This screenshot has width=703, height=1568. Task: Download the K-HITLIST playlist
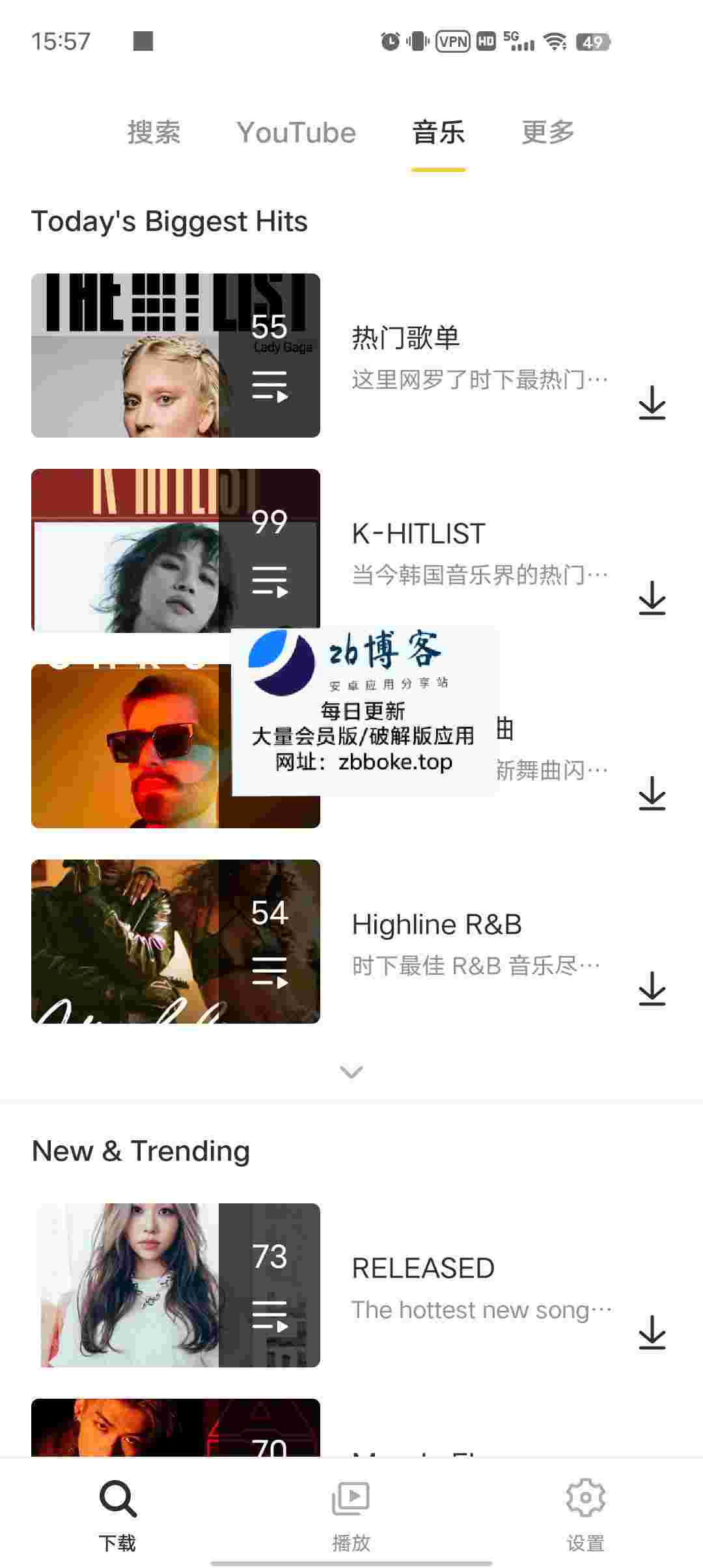tap(652, 598)
